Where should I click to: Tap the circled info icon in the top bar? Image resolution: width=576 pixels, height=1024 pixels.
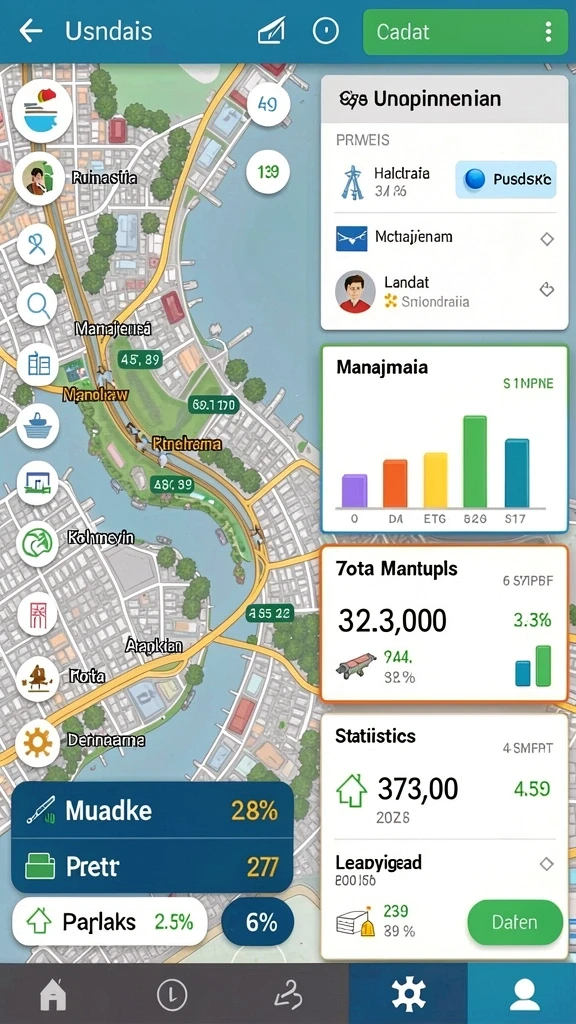[x=326, y=31]
